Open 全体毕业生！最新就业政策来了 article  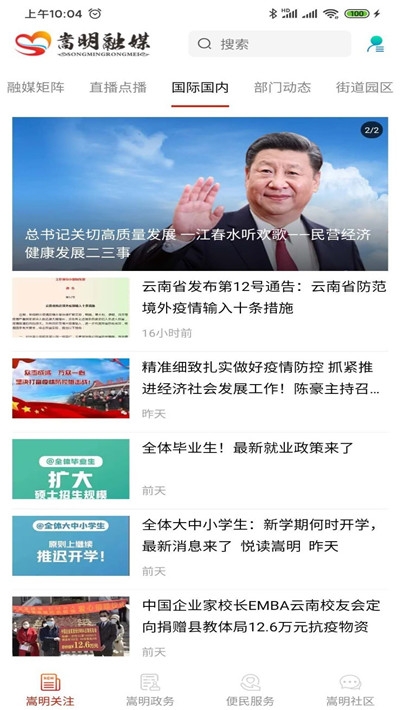pos(200,470)
